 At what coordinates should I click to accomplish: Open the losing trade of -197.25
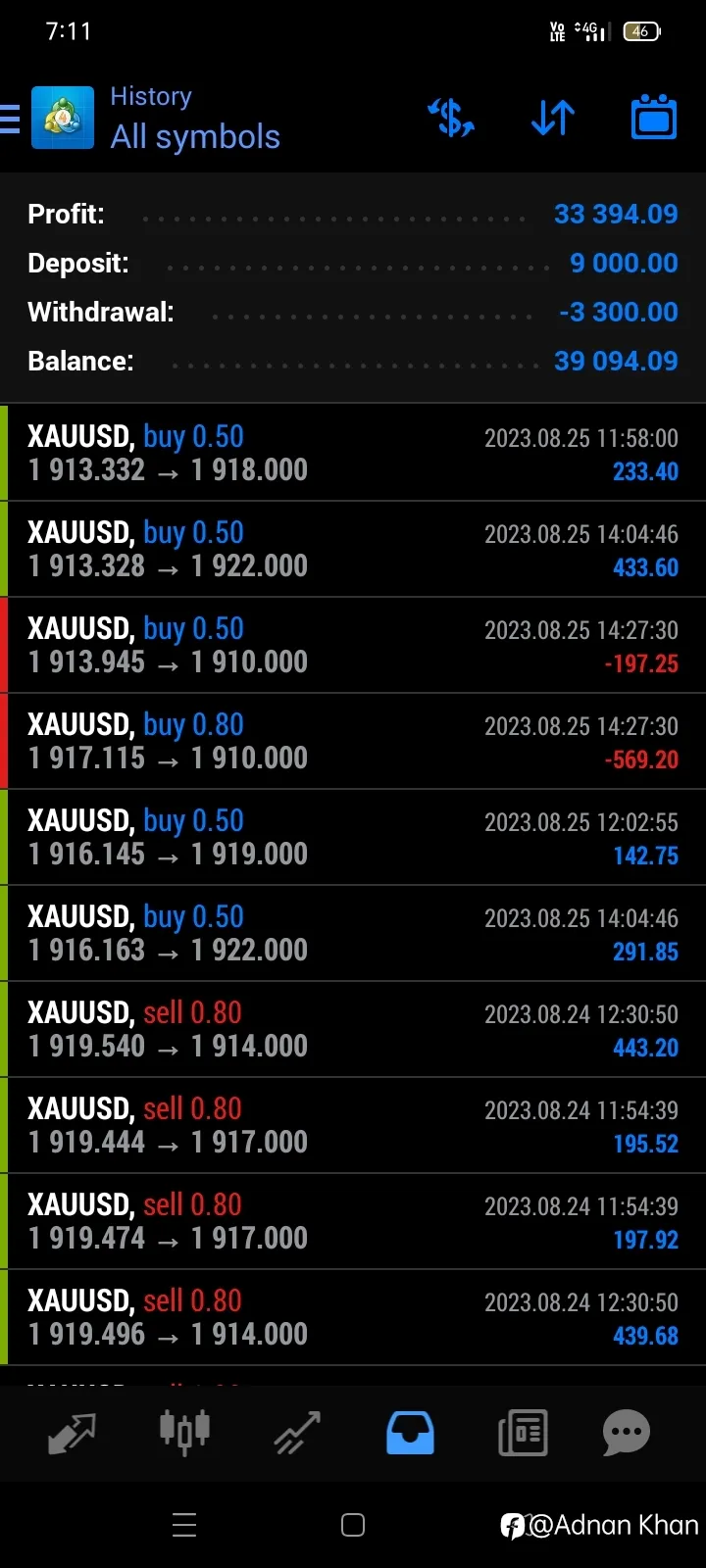pos(353,645)
